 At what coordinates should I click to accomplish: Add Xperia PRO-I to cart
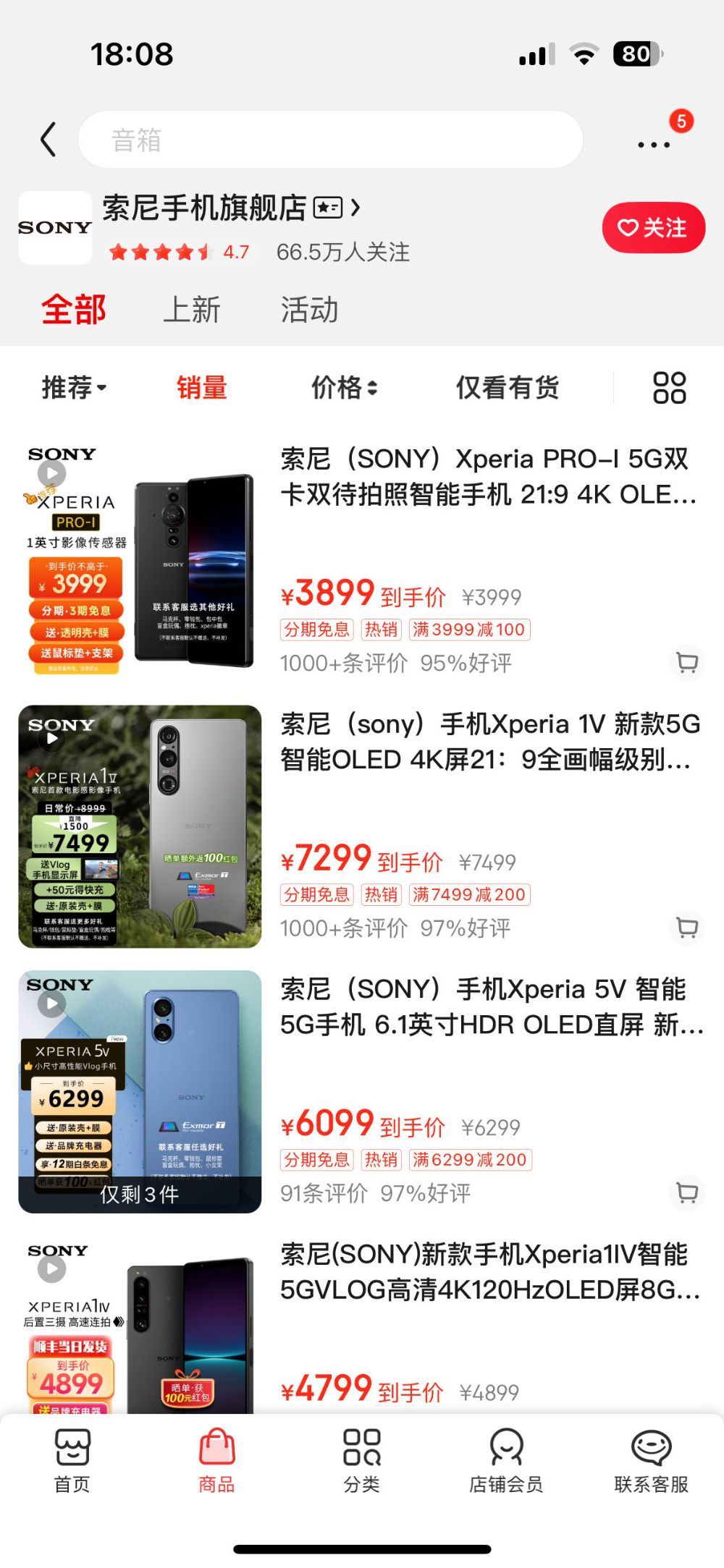tap(686, 662)
